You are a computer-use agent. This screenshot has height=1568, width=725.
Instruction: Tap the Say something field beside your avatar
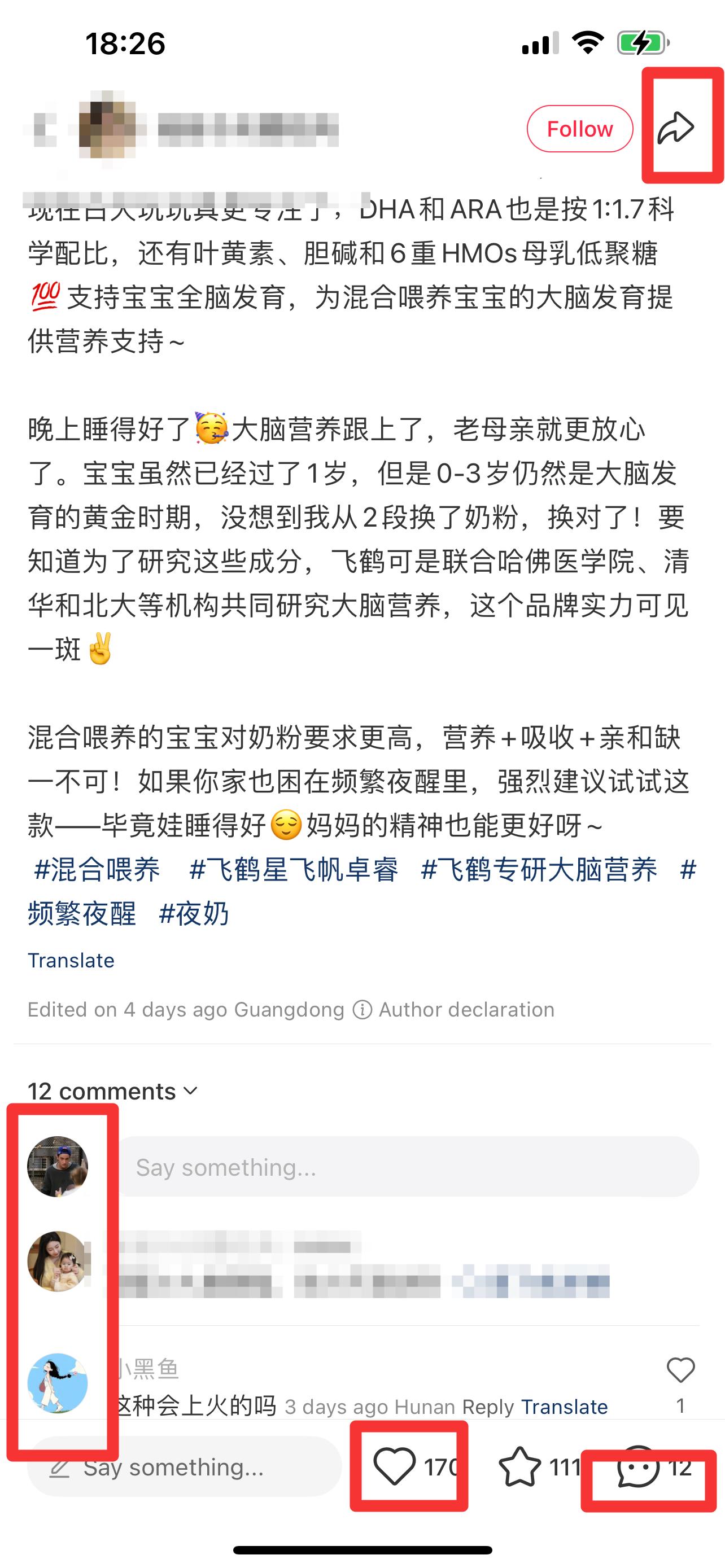[407, 1166]
